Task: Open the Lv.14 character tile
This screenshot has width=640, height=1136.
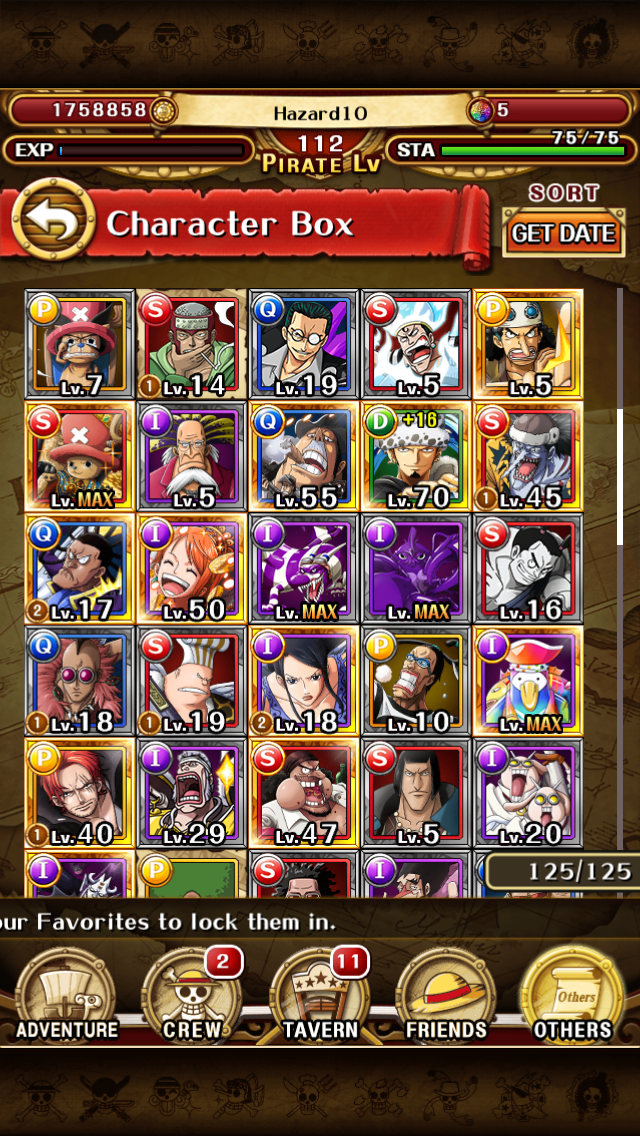Action: [192, 344]
